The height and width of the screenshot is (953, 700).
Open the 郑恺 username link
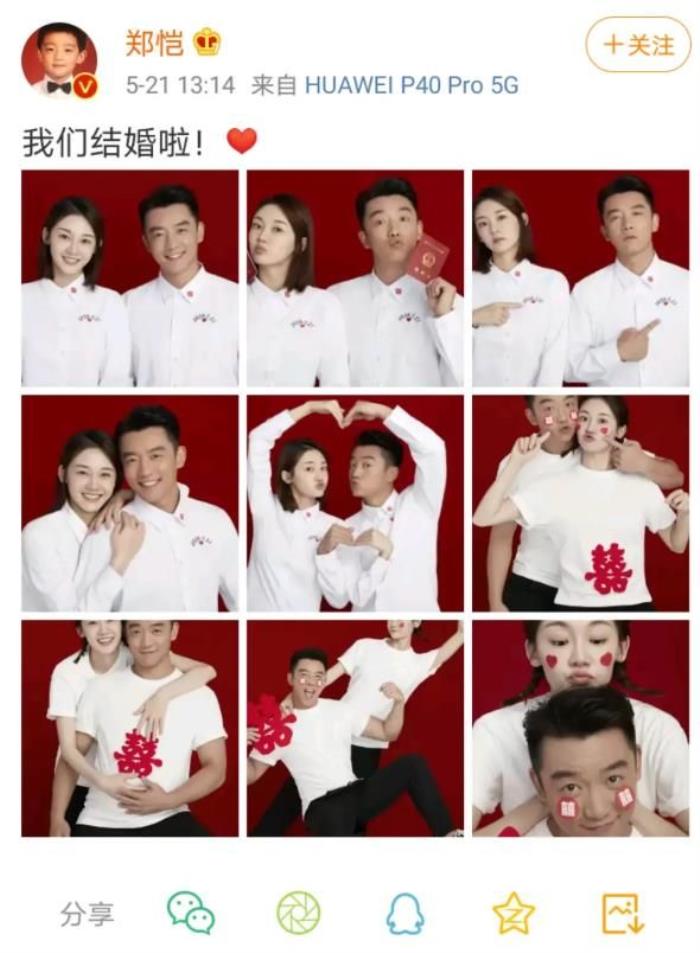point(152,43)
